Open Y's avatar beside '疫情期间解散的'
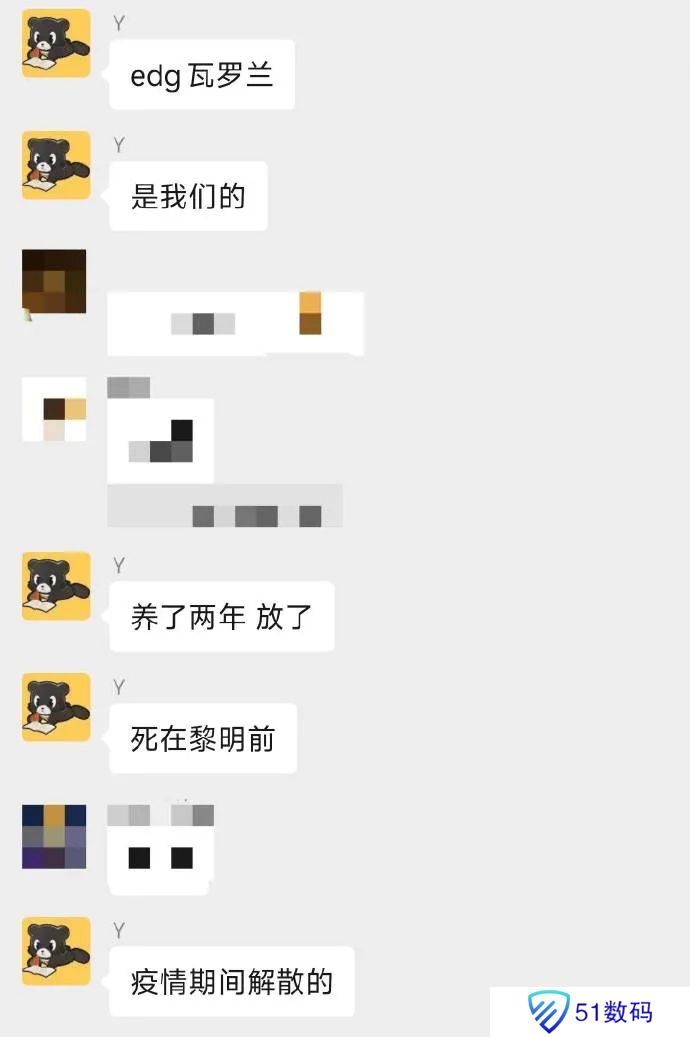The height and width of the screenshot is (1037, 690). pyautogui.click(x=56, y=952)
